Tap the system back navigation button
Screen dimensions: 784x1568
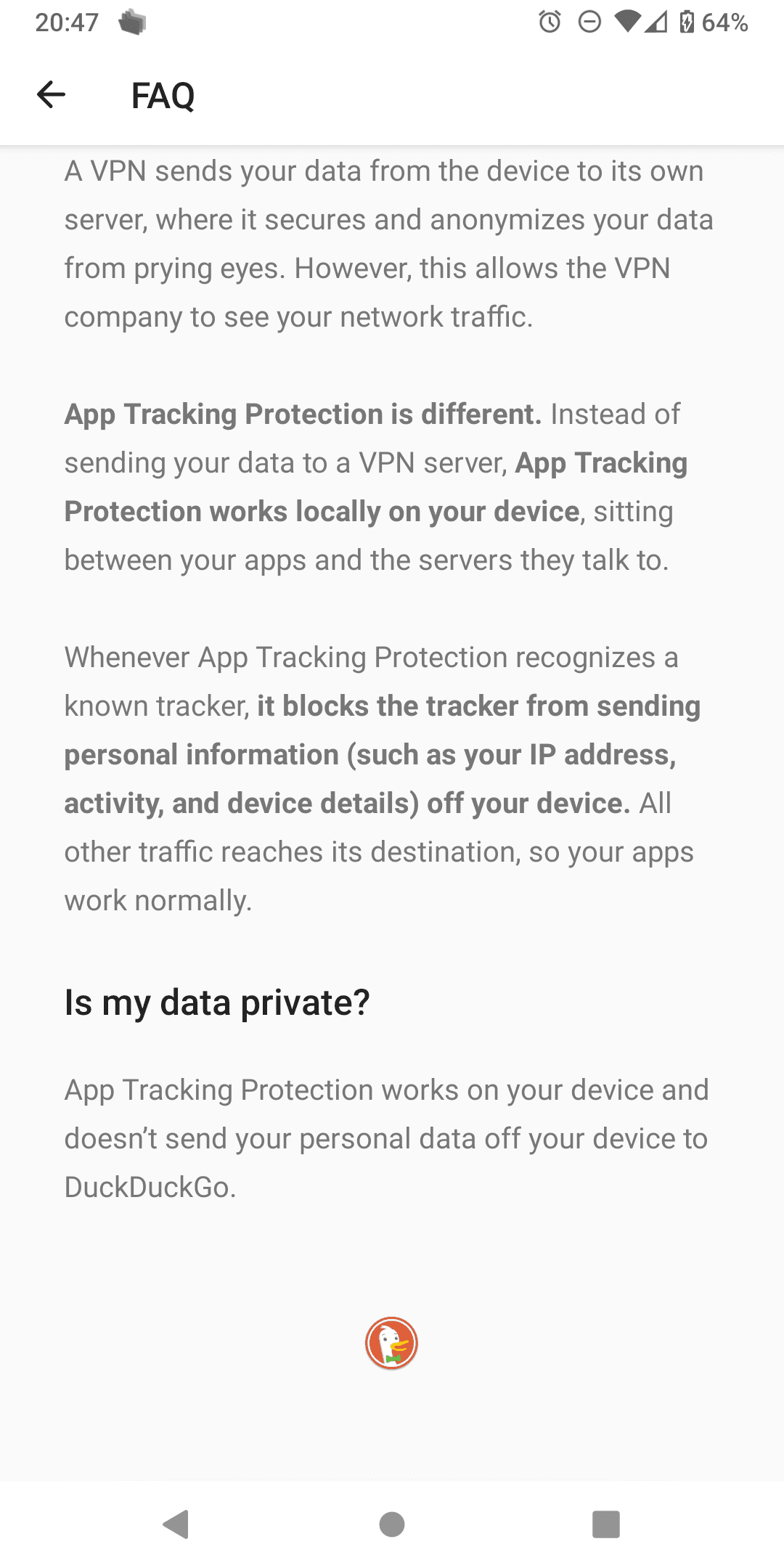tap(176, 1524)
